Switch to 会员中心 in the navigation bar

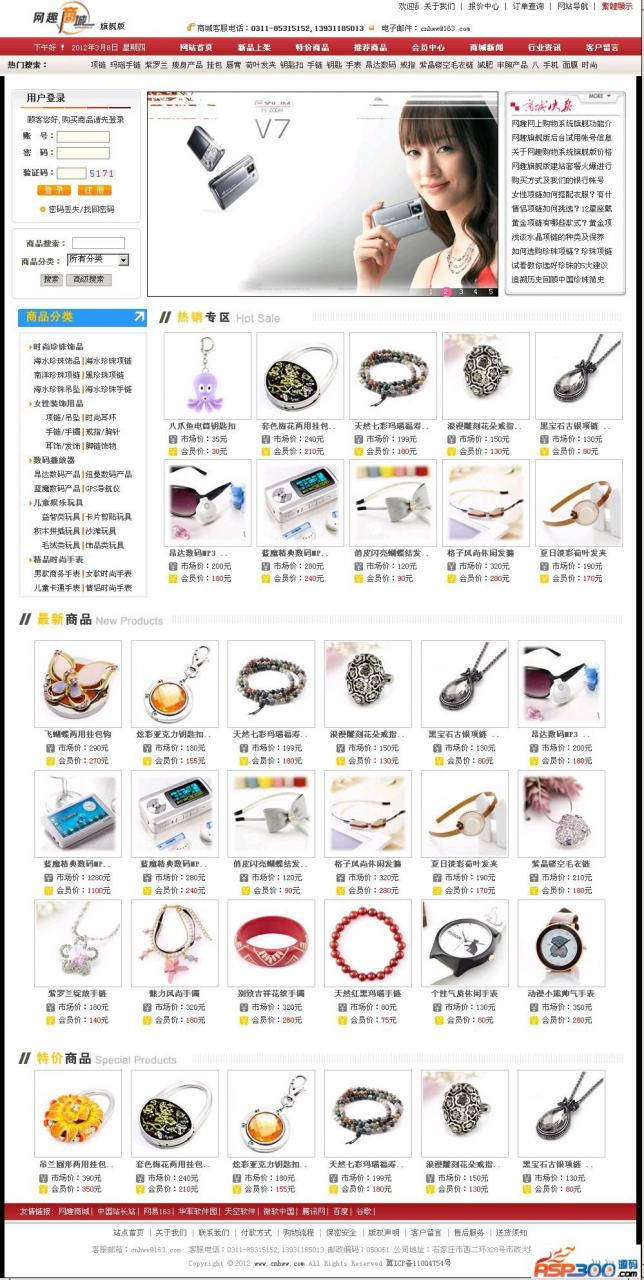428,47
